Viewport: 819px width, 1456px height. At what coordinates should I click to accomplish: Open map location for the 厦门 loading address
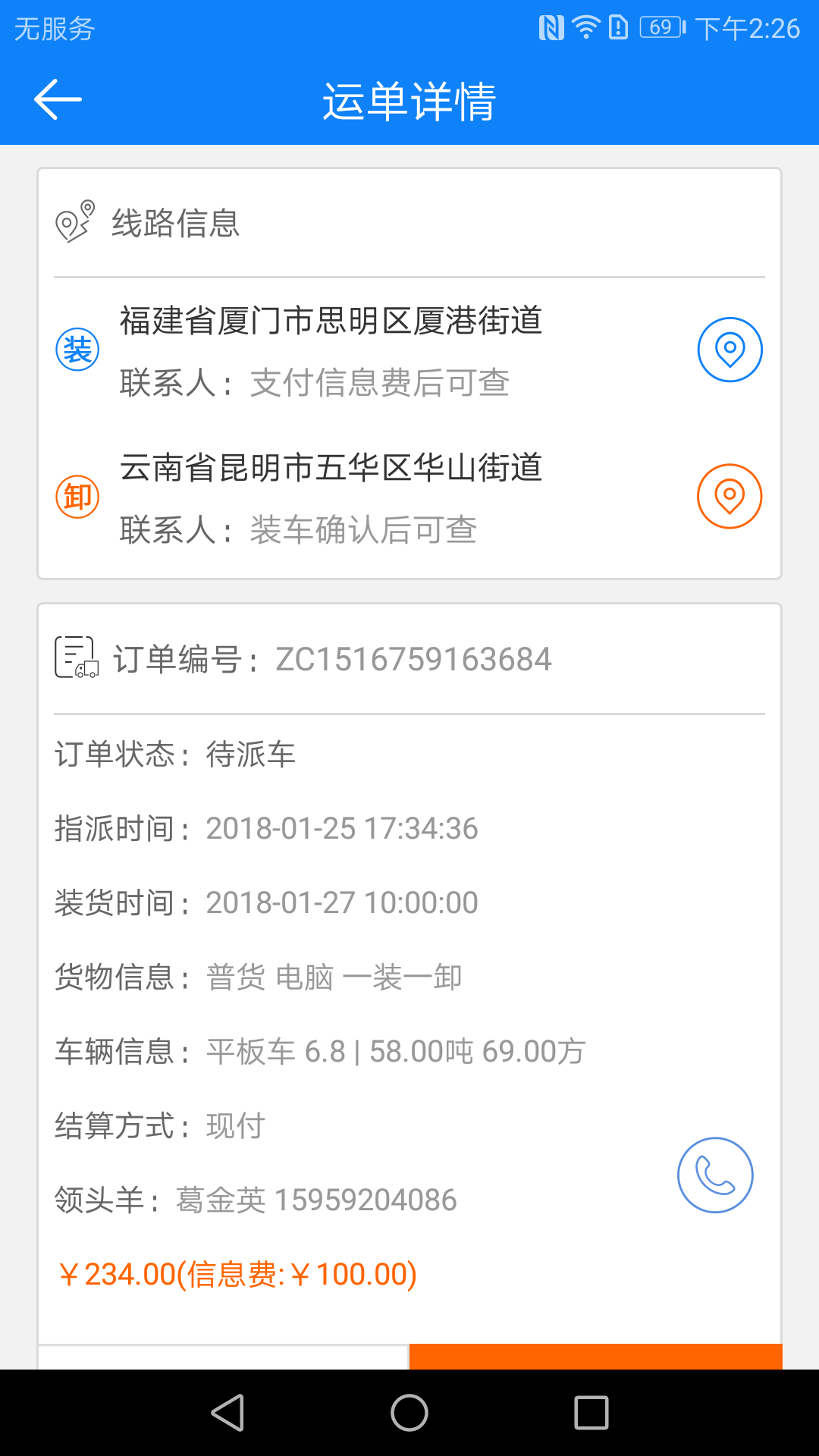pos(730,350)
